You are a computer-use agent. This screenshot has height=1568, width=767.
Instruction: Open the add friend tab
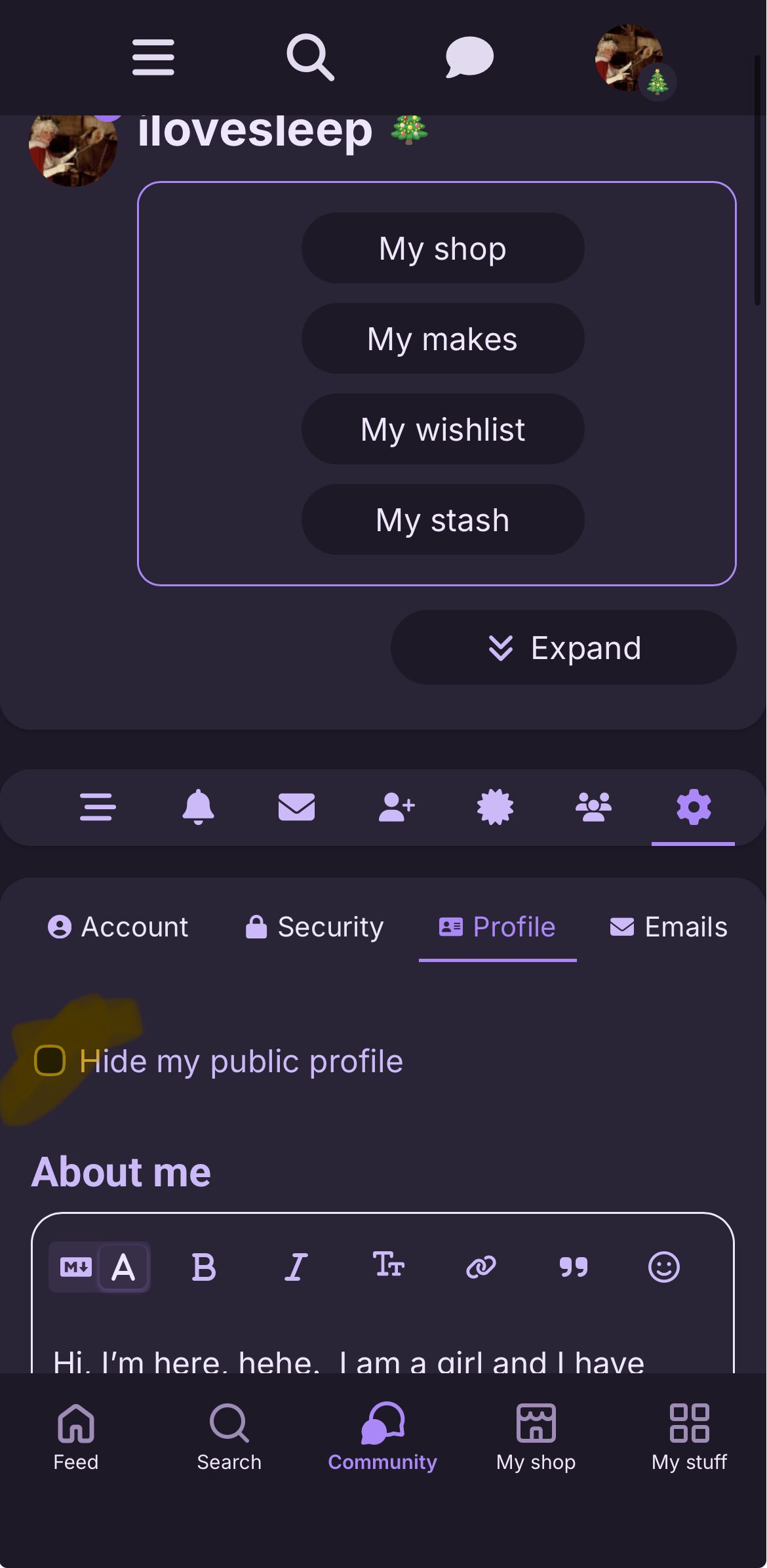pos(397,807)
